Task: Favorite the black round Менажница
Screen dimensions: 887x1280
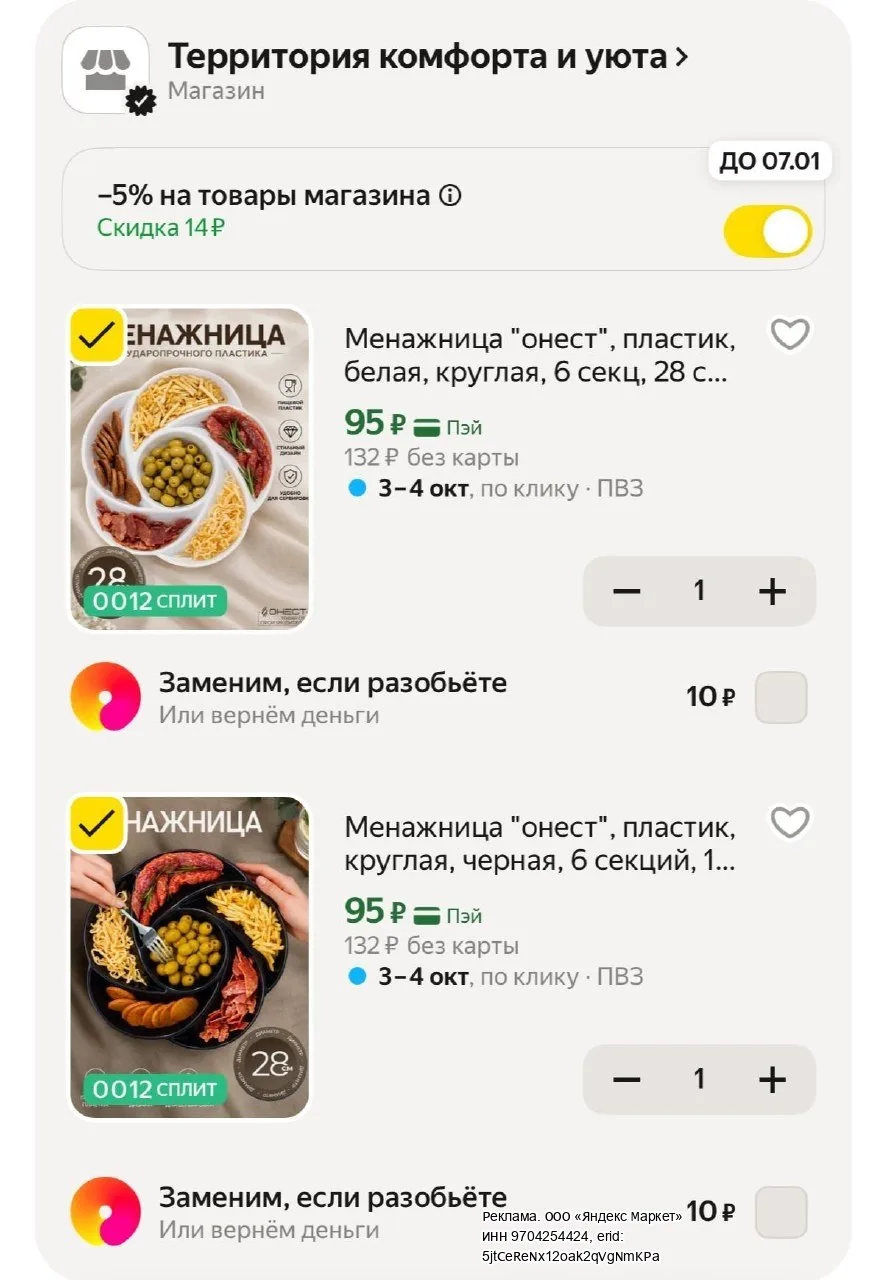Action: [x=790, y=823]
